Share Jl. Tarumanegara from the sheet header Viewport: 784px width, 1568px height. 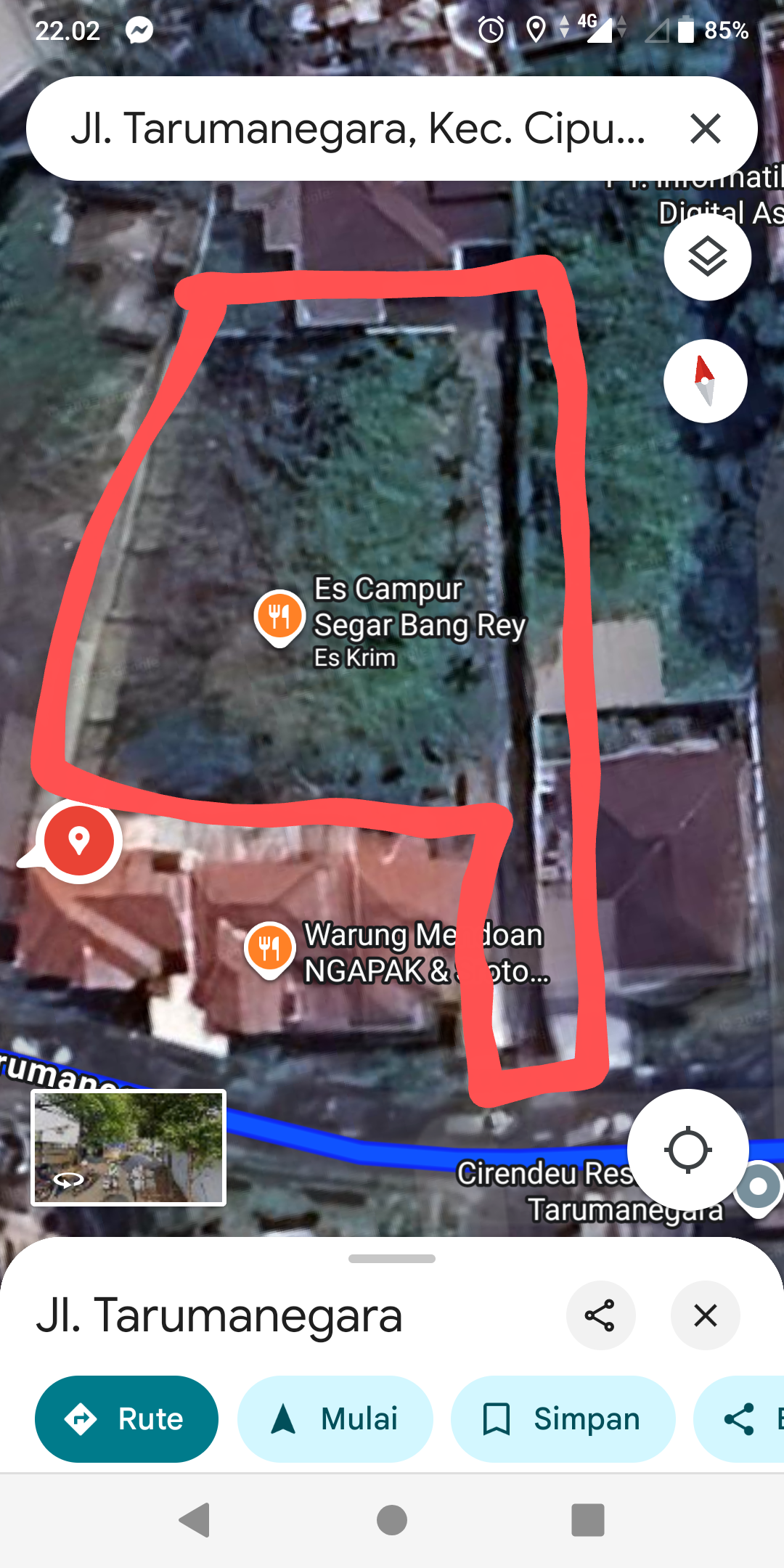pos(600,1315)
